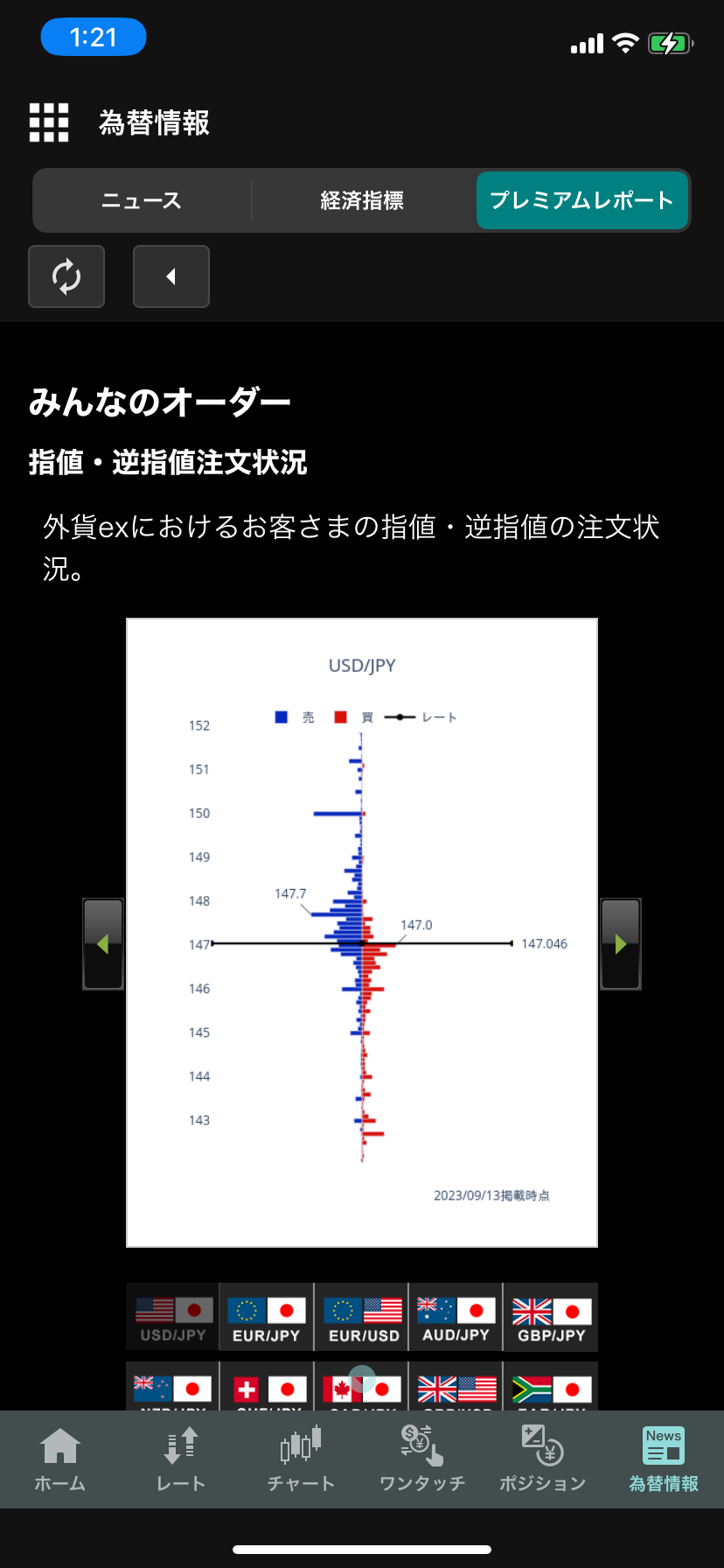This screenshot has height=1568, width=724.
Task: Go to the ホーム tab
Action: coord(60,1459)
